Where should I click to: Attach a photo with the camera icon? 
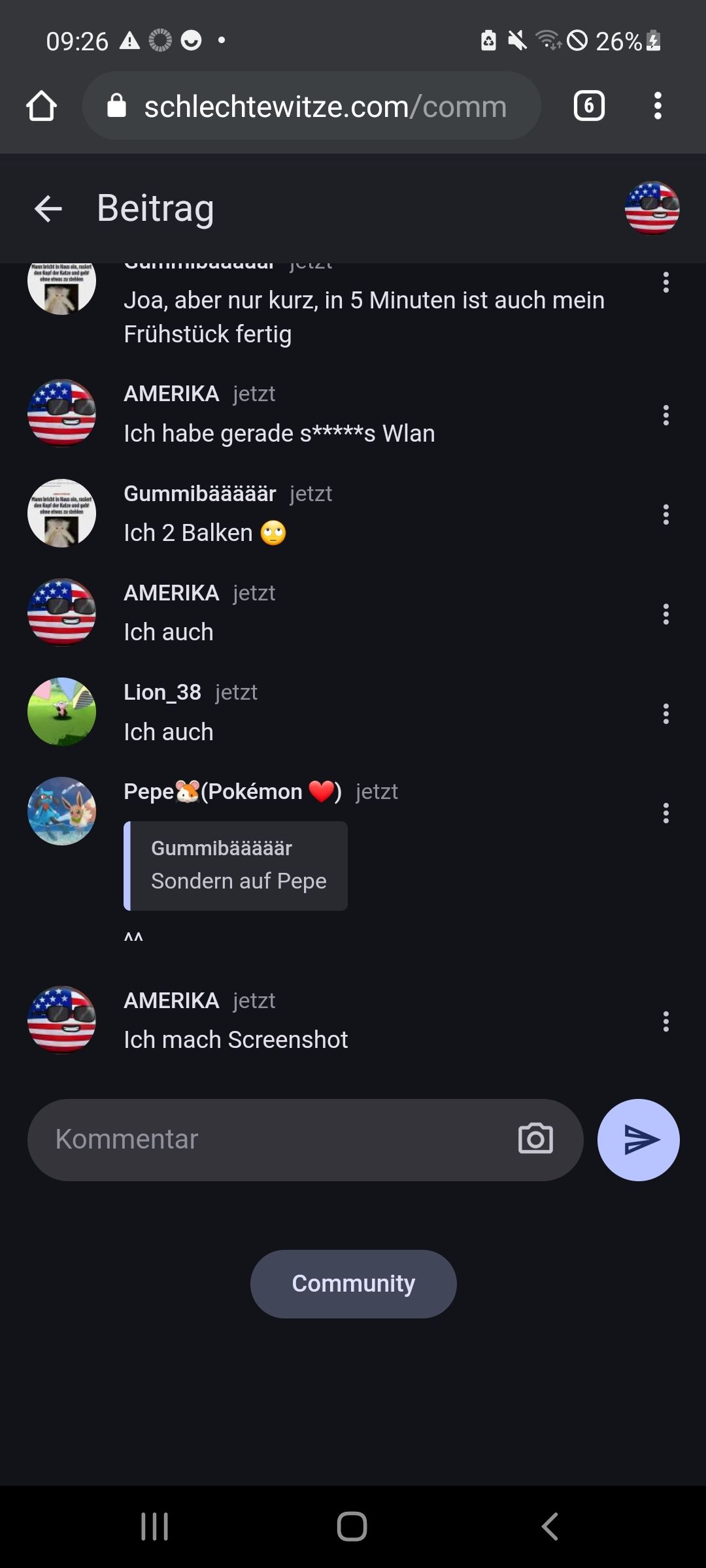point(535,1139)
